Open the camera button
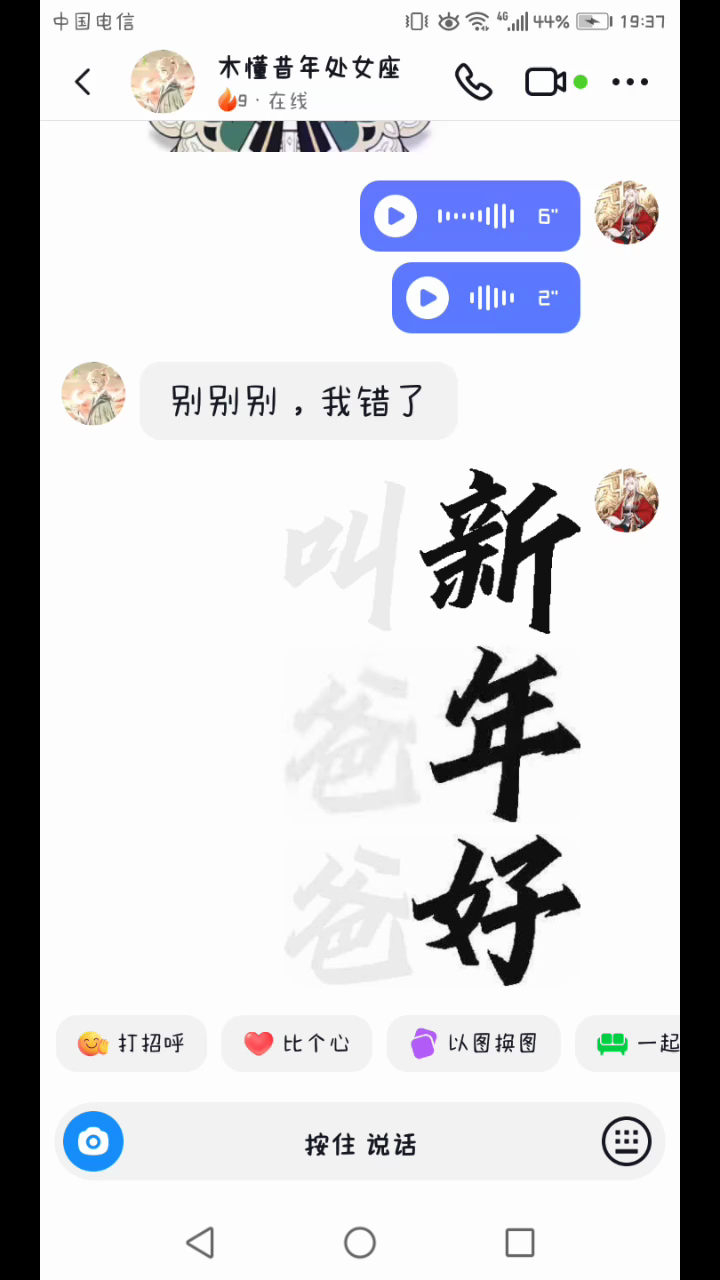 coord(93,1141)
